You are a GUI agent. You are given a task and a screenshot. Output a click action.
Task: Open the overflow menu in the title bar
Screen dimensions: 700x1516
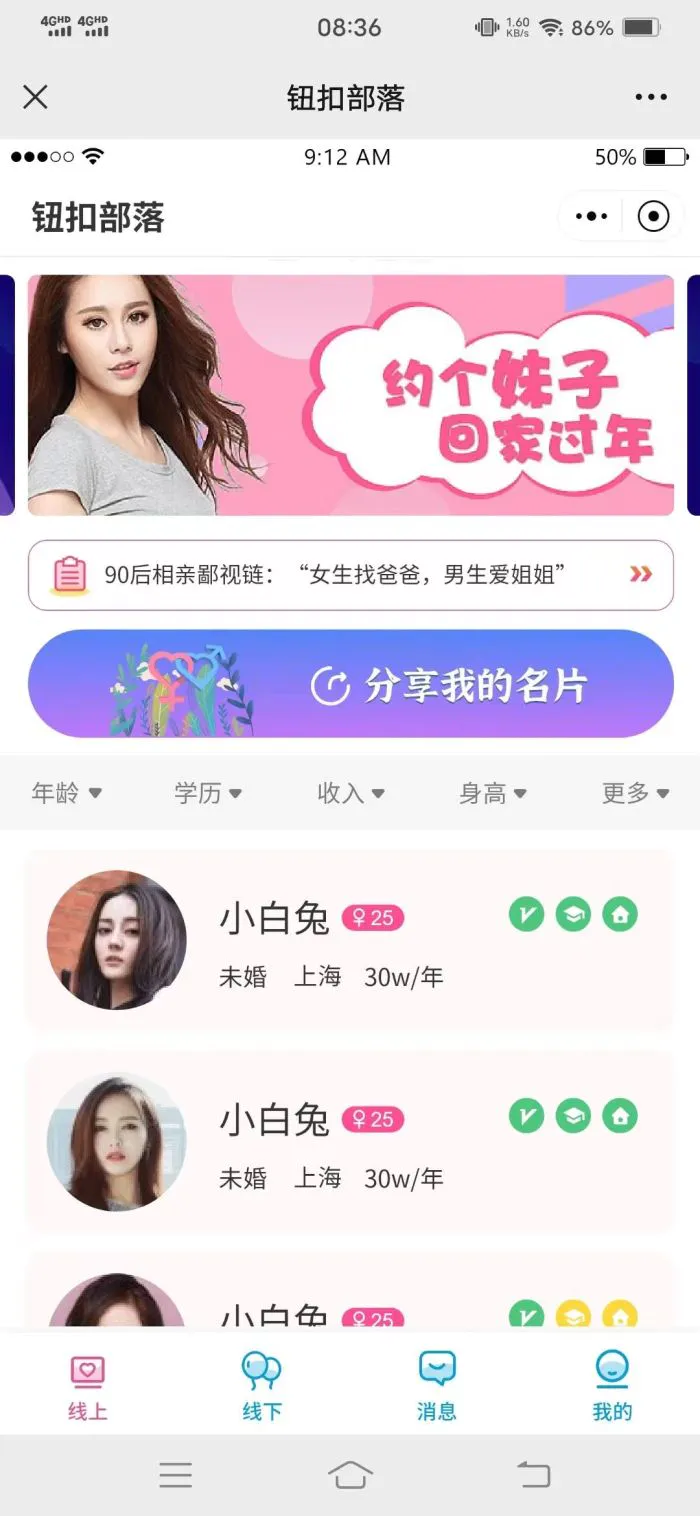[650, 97]
